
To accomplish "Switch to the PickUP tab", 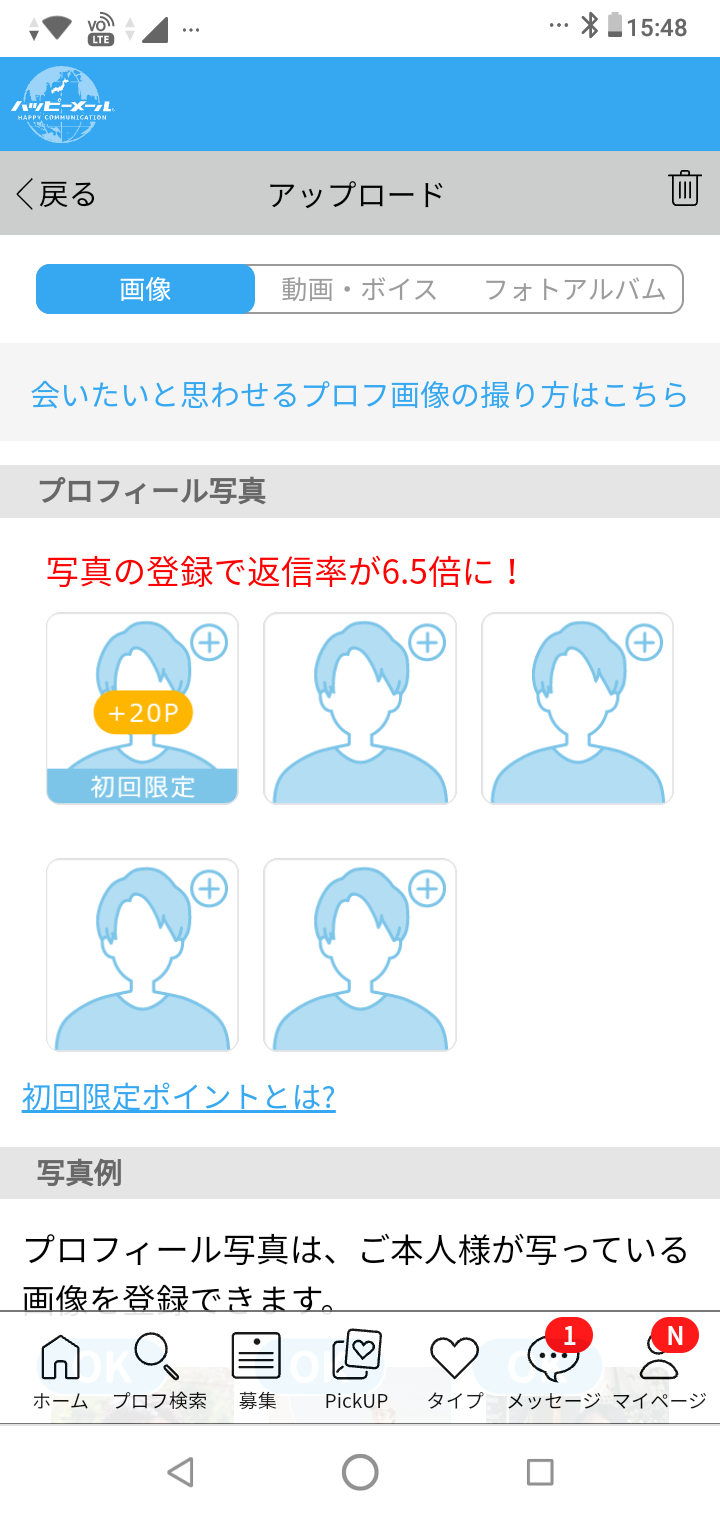I will [x=357, y=1370].
